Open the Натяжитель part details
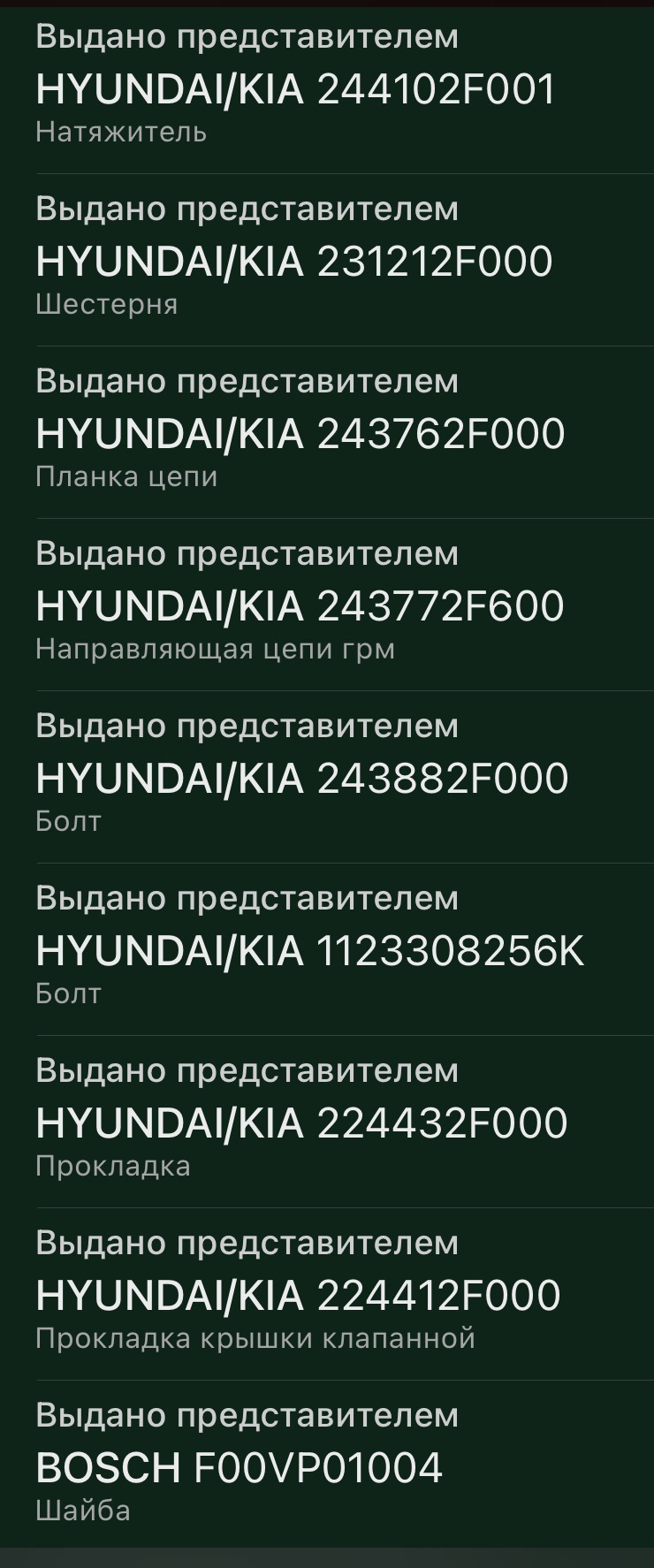Screen dimensions: 654x1568 (120, 133)
